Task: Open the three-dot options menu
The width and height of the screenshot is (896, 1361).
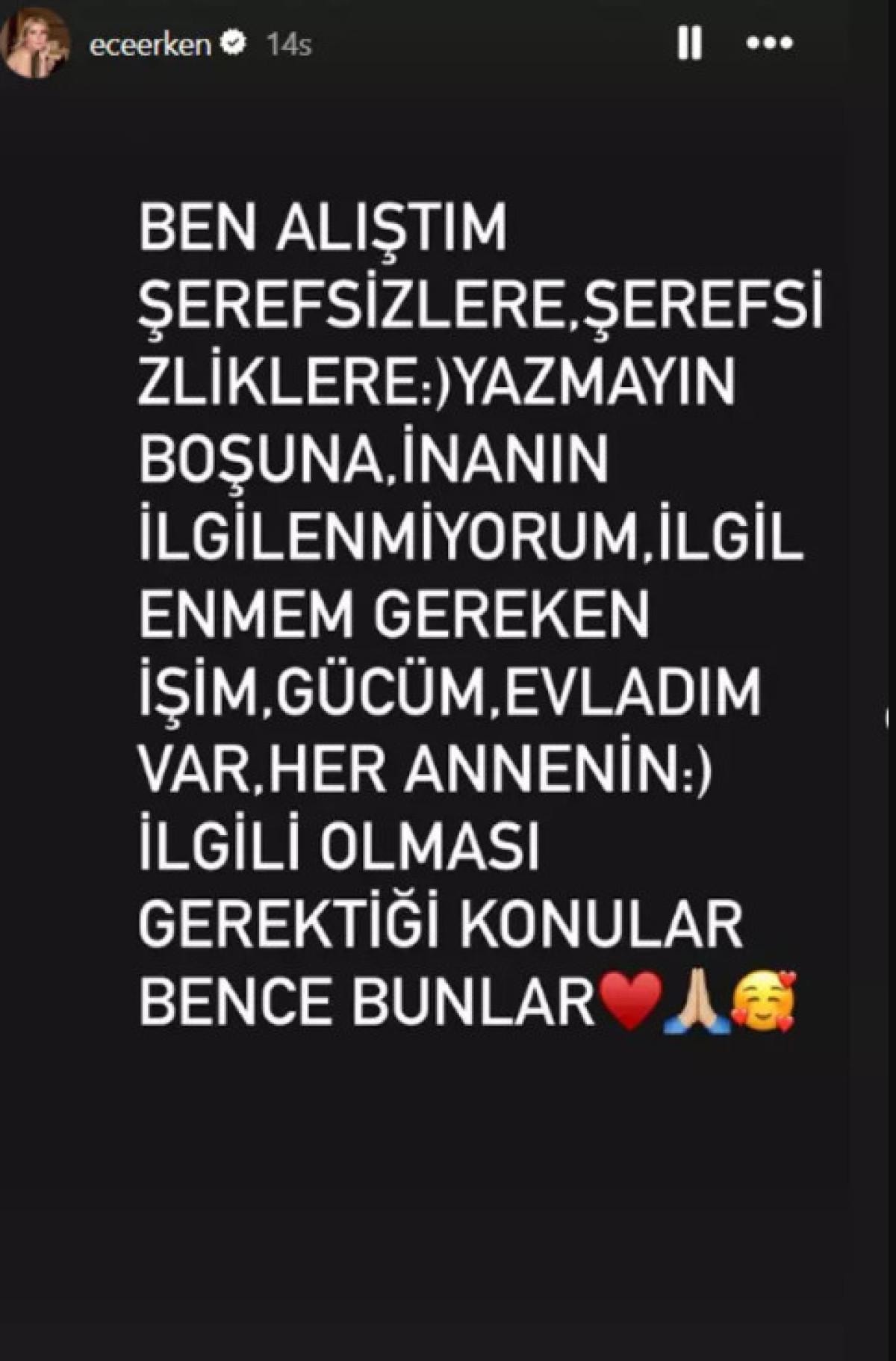Action: [771, 43]
